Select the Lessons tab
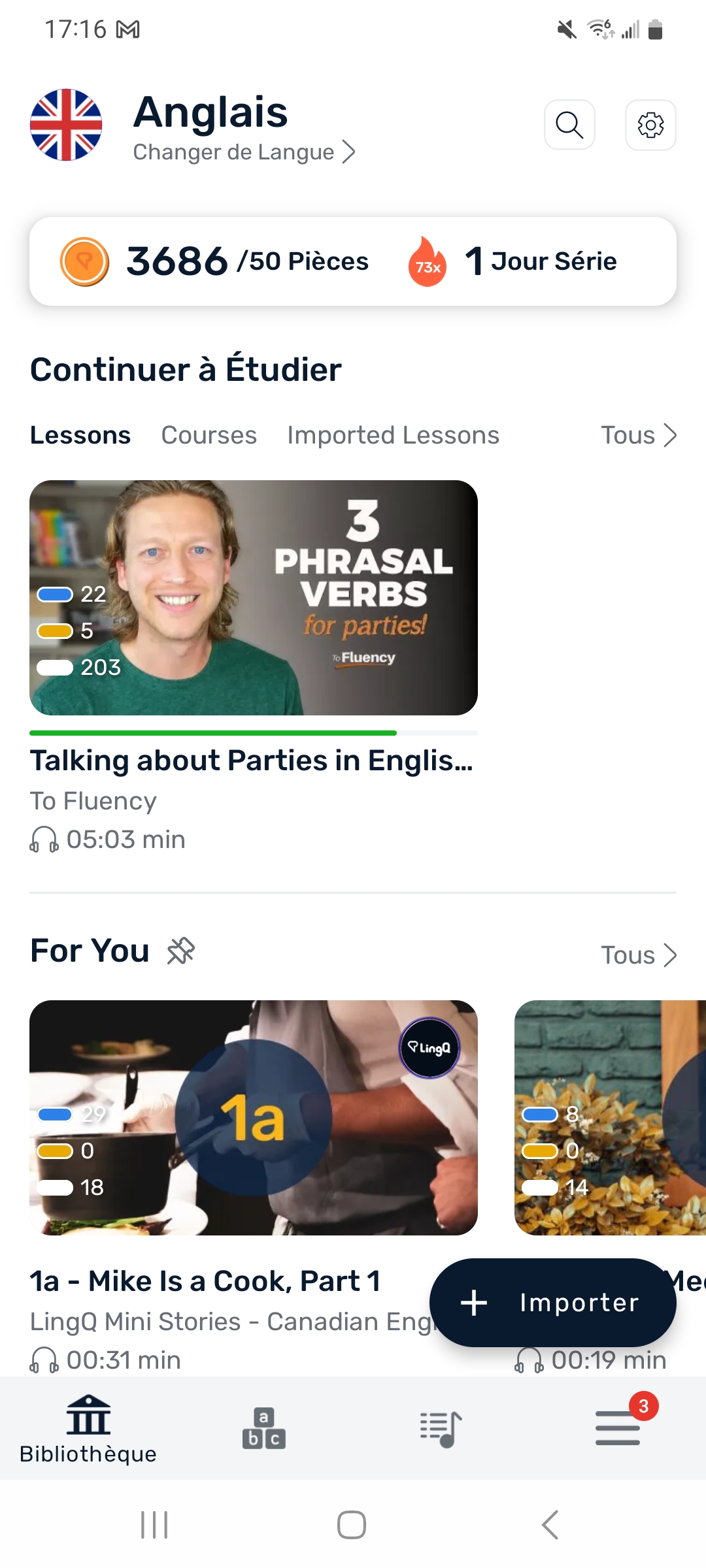Screen dimensions: 706x1568 [x=80, y=435]
